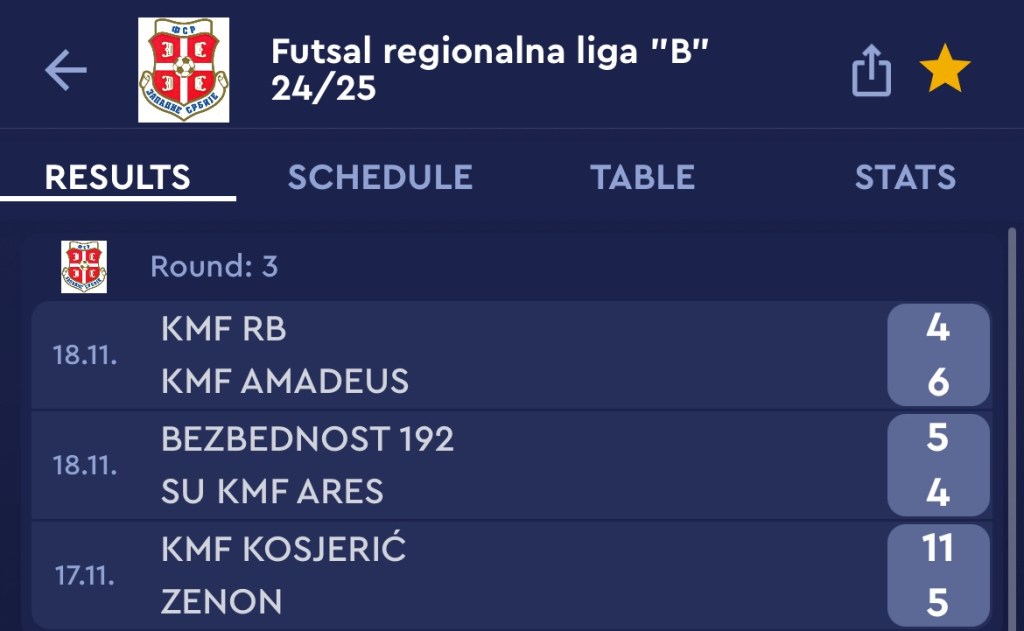Go back using the arrow icon

tap(66, 71)
